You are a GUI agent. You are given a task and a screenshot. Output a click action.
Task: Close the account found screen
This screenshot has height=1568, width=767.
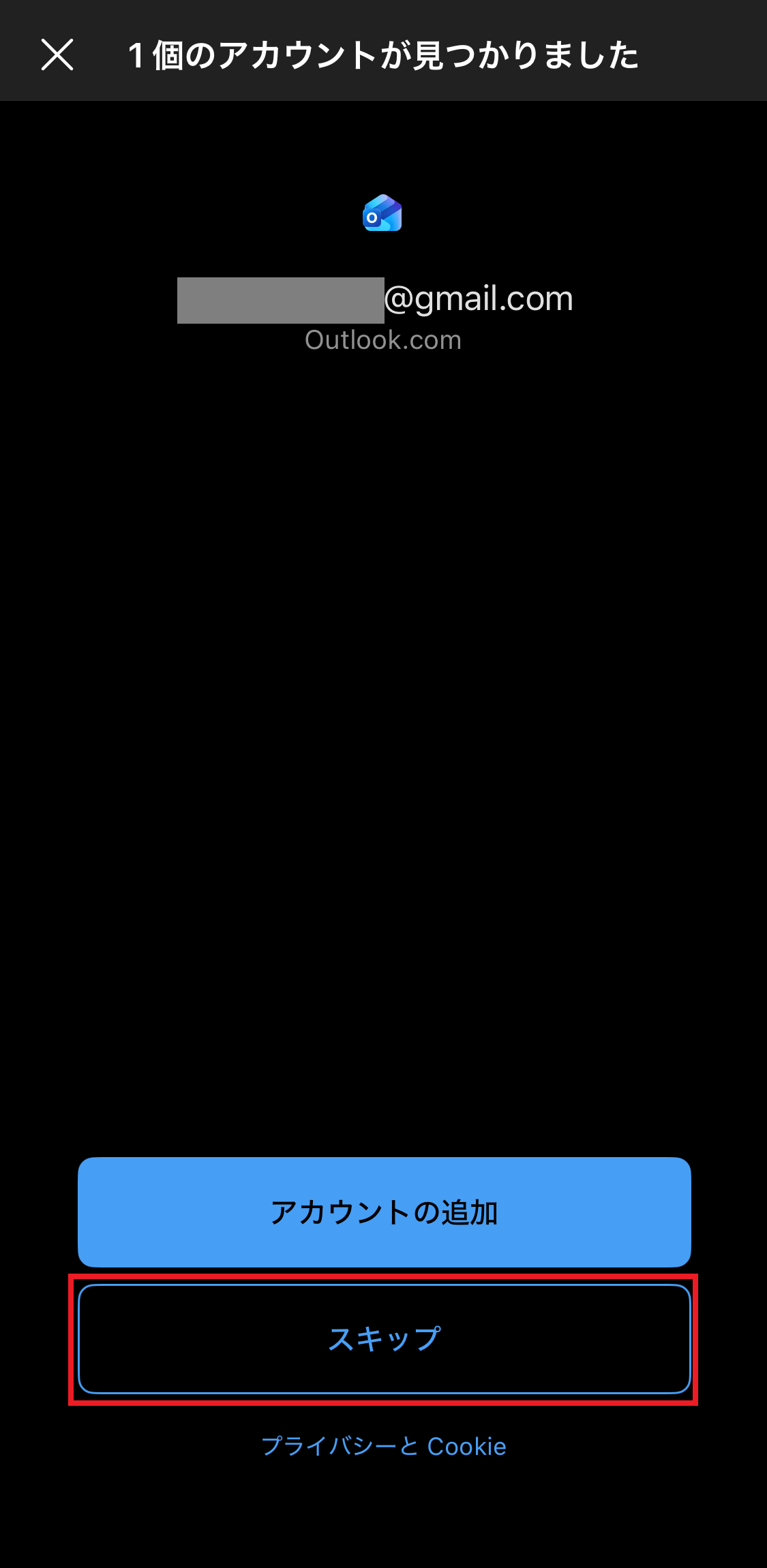pos(57,55)
